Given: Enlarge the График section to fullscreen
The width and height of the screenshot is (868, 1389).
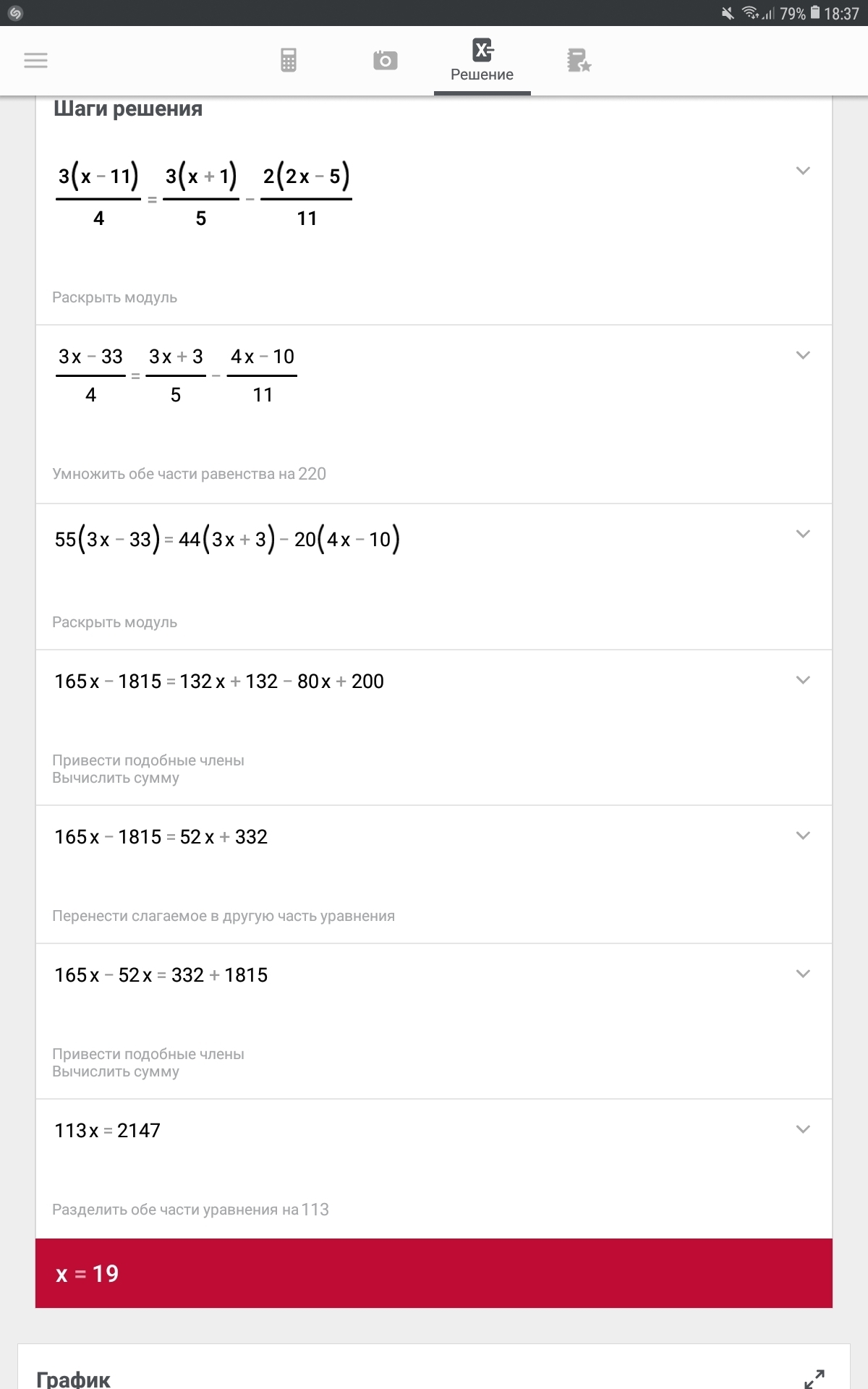Looking at the screenshot, I should coord(814,1379).
